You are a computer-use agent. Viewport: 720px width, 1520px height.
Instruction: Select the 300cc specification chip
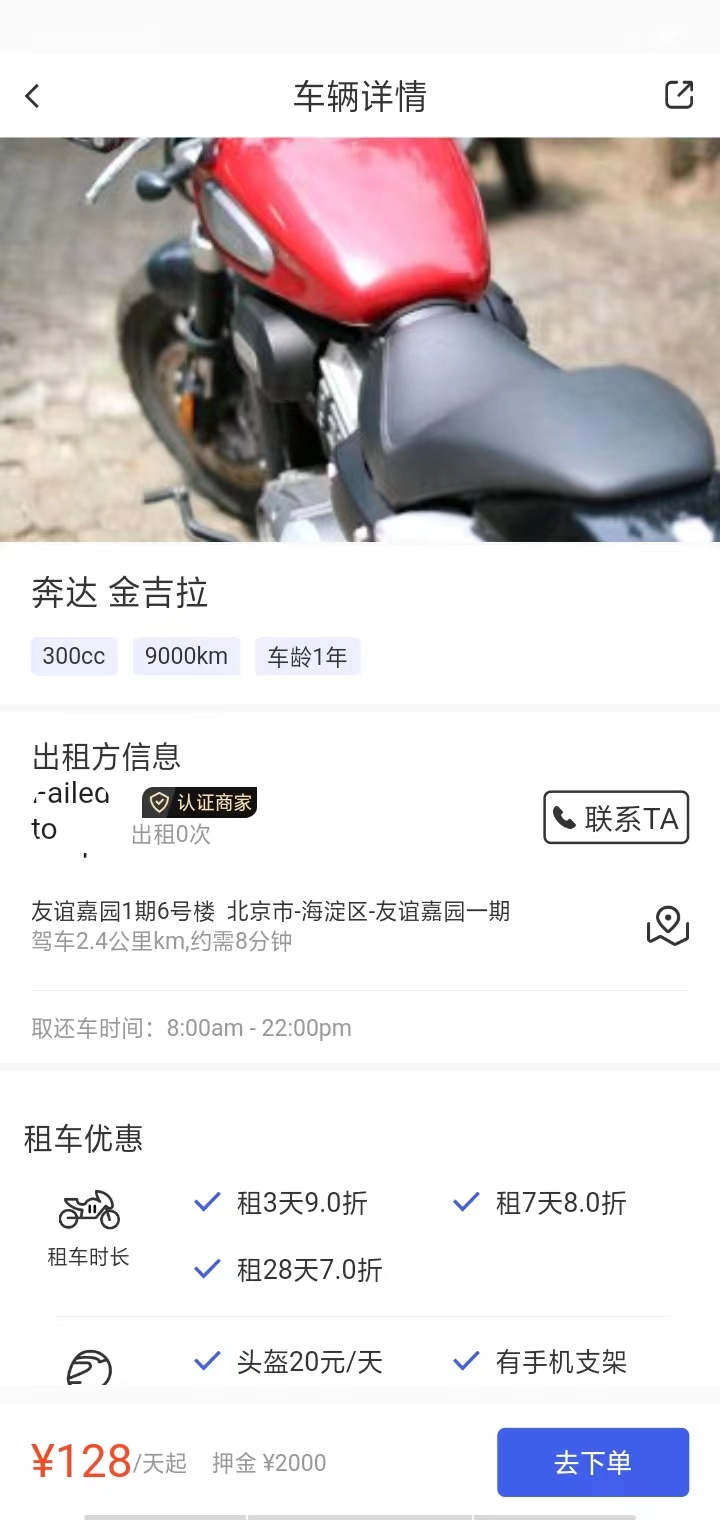[x=73, y=656]
